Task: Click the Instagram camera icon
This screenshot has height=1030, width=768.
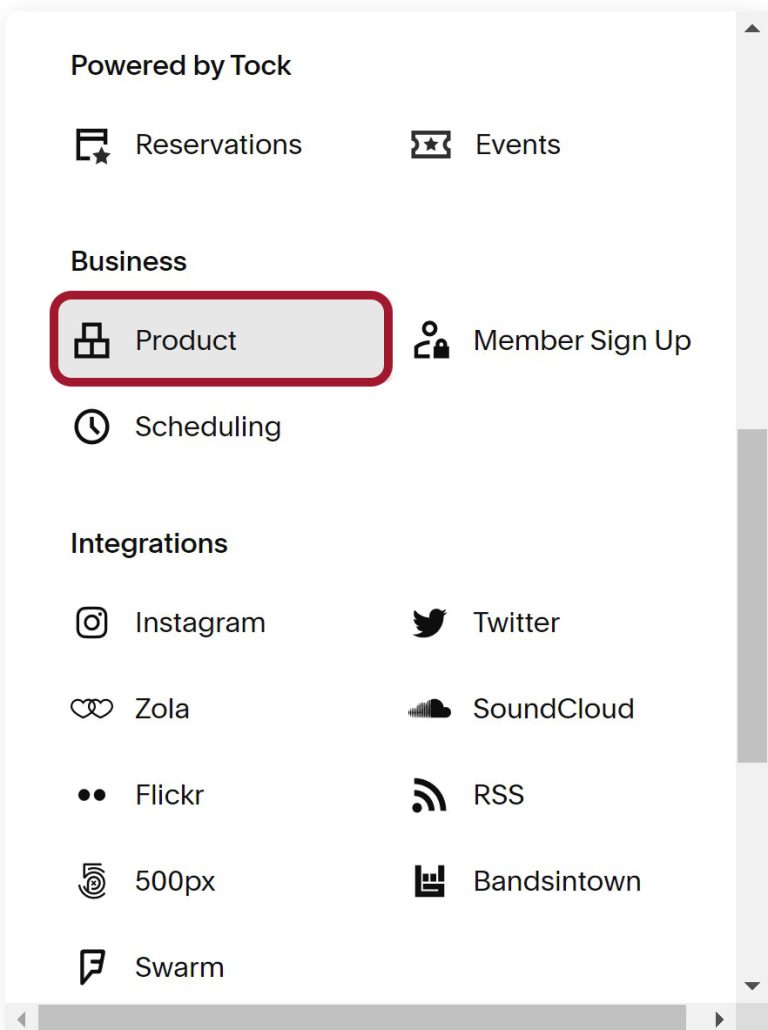Action: pos(91,622)
